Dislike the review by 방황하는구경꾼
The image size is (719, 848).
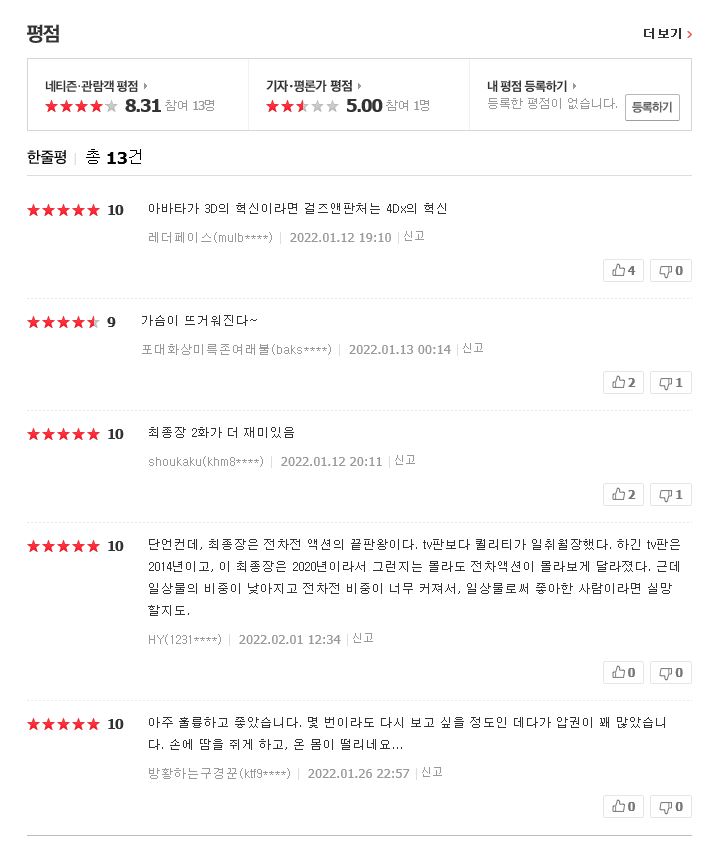671,806
